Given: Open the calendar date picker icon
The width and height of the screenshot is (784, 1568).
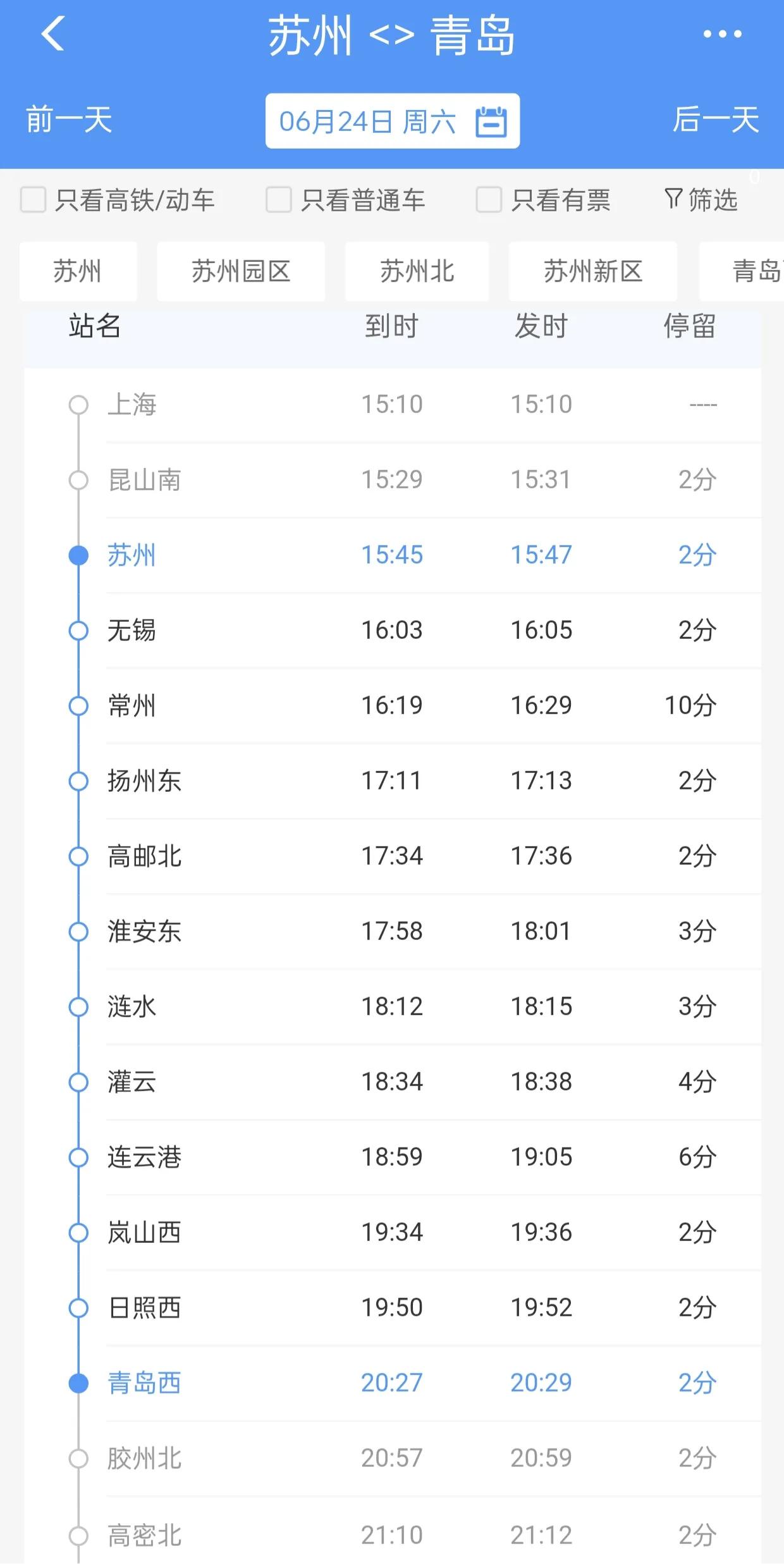Looking at the screenshot, I should coord(493,121).
